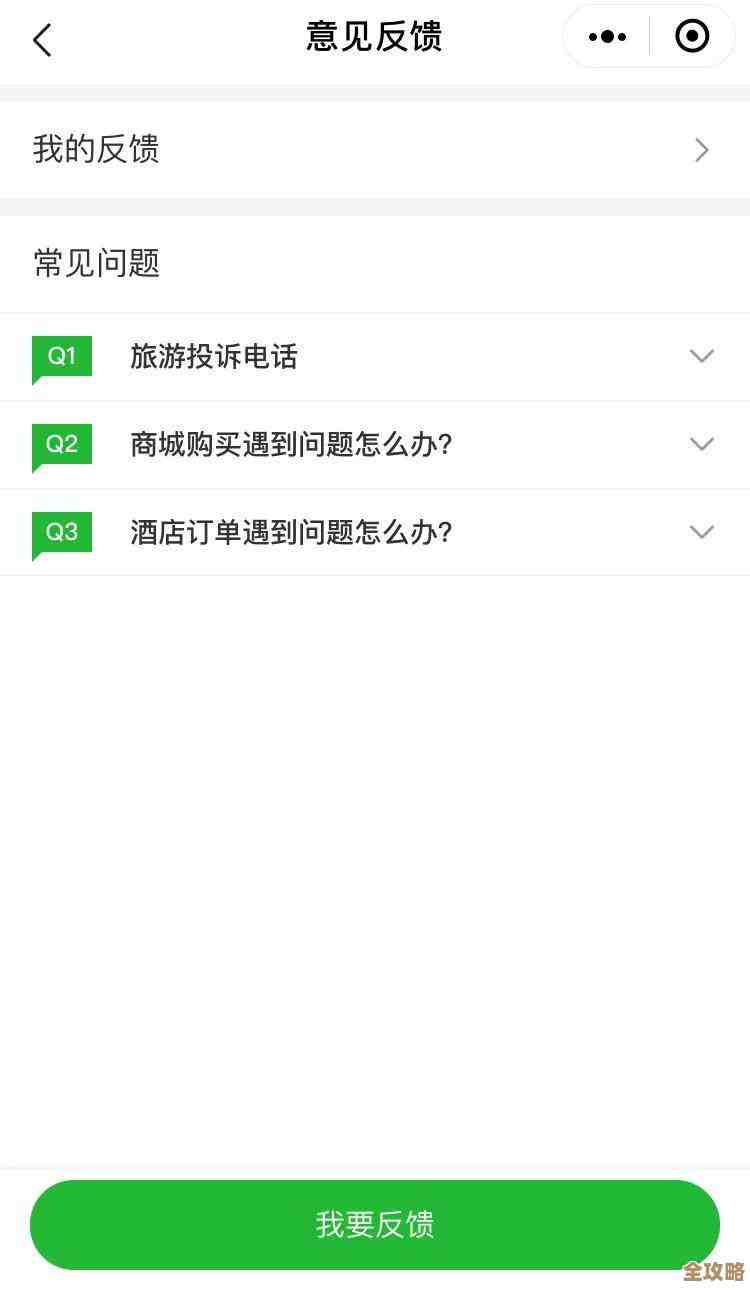Viewport: 750px width, 1290px height.
Task: Click the green Q2 badge icon
Action: point(61,444)
